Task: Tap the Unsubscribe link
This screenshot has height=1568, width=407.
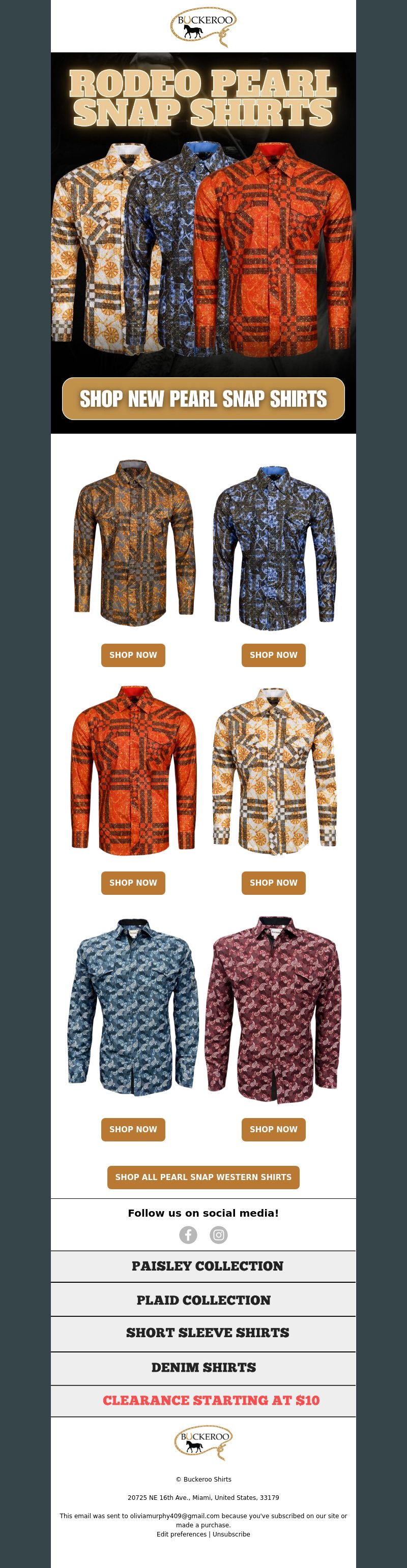Action: click(x=231, y=1534)
